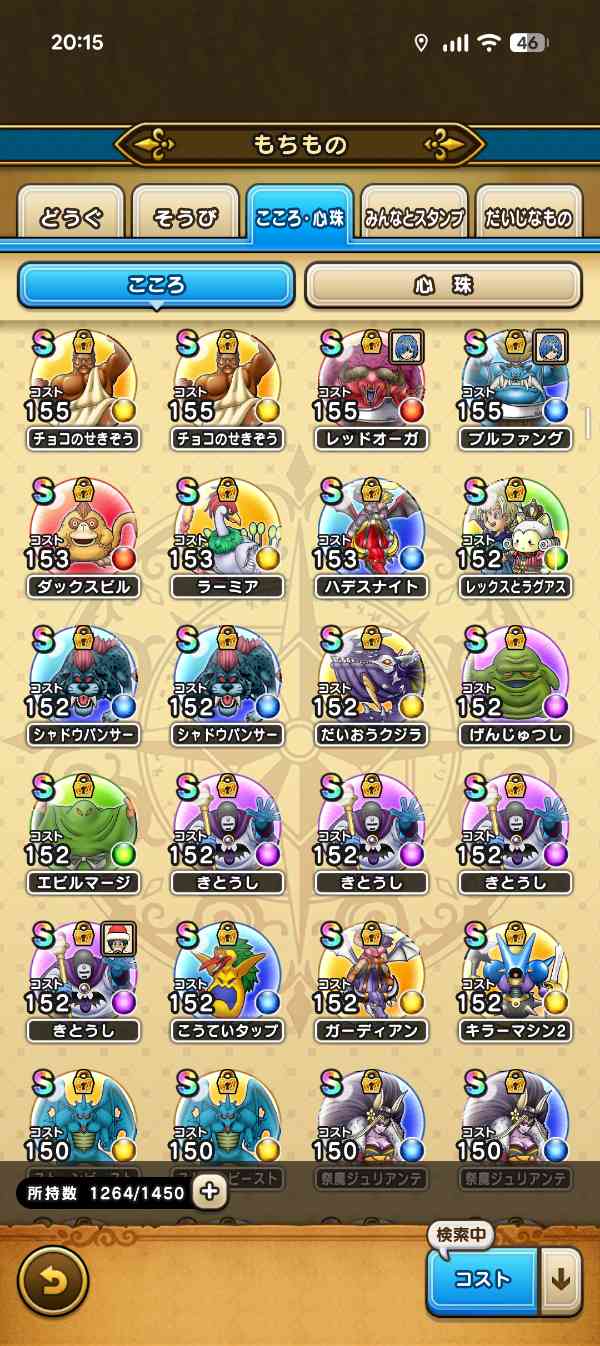Go back with the return arrow button
Image resolution: width=600 pixels, height=1346 pixels.
pos(53,1280)
